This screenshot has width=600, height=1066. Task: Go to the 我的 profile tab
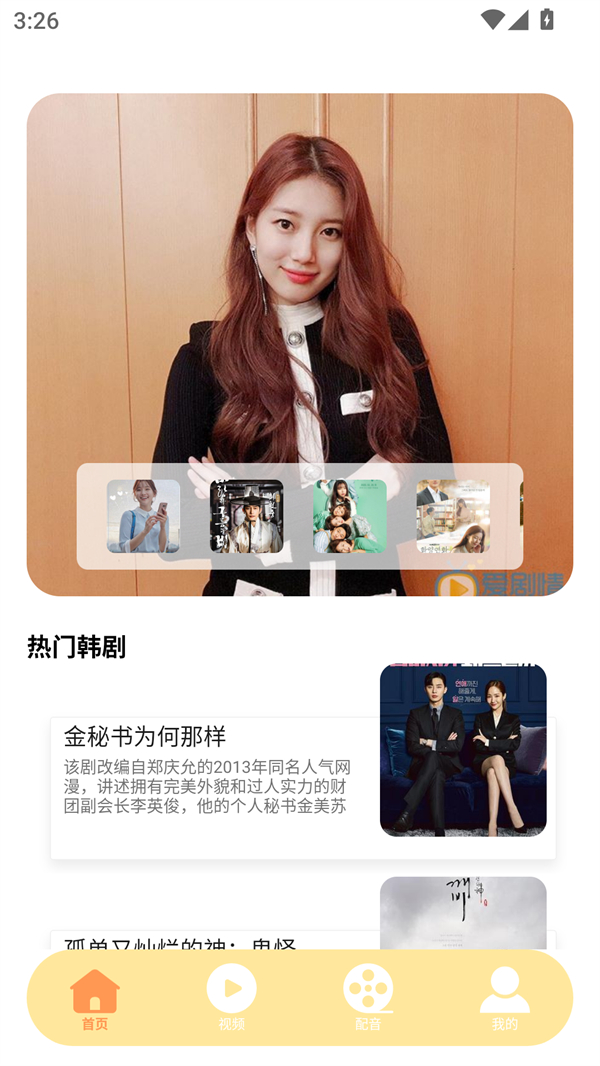point(504,997)
